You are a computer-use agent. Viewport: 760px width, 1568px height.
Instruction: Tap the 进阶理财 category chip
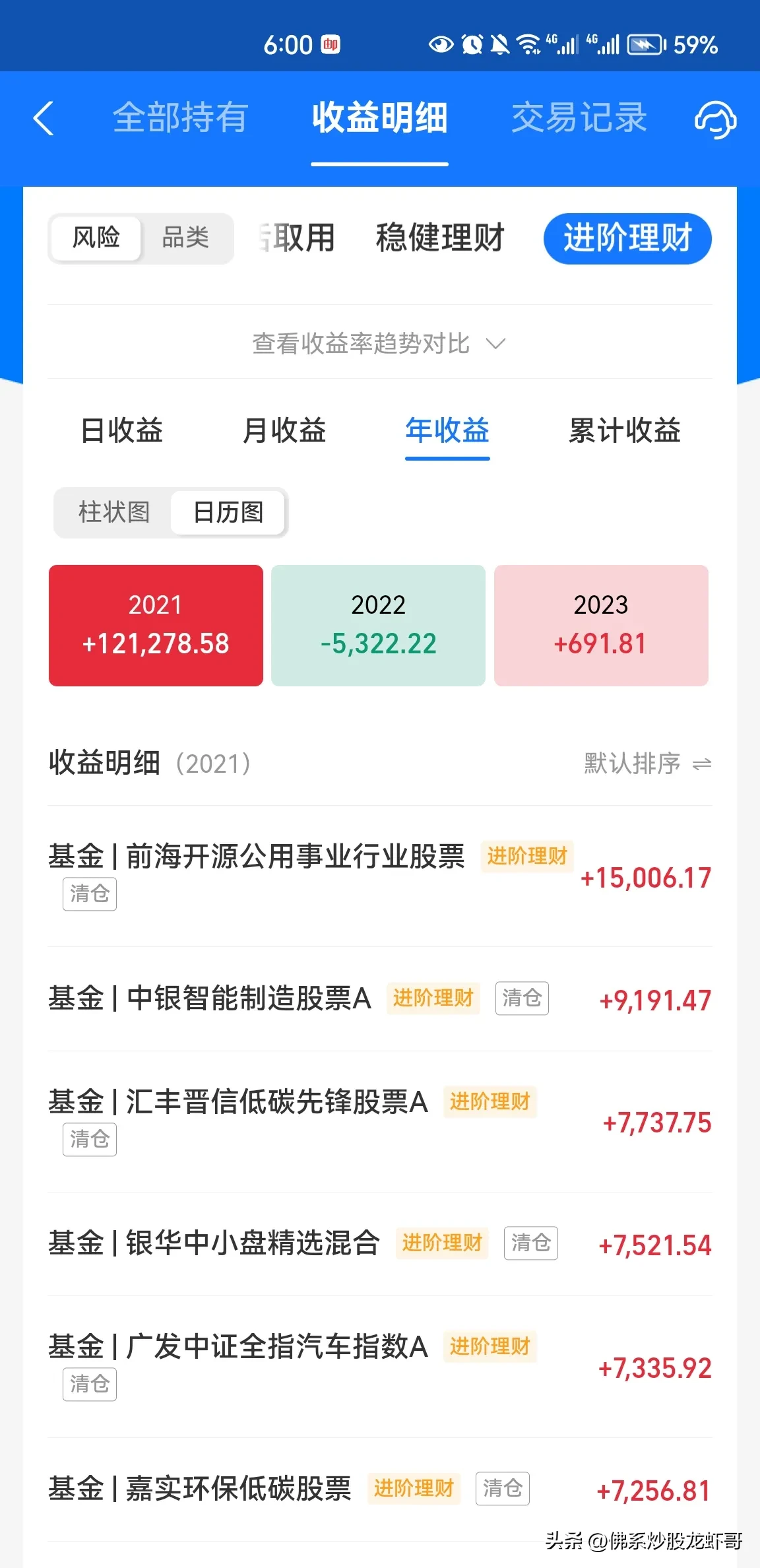coord(627,238)
